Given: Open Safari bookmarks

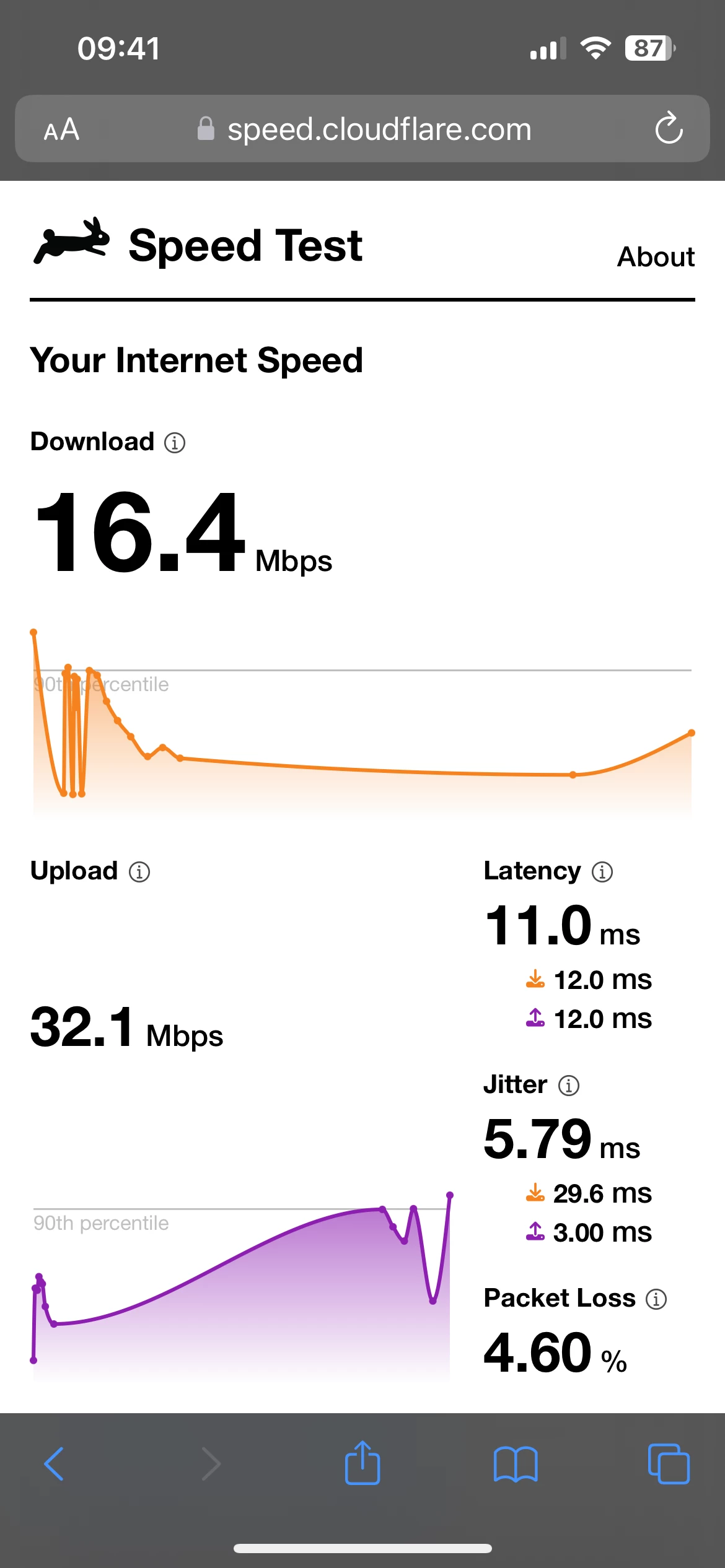Looking at the screenshot, I should (x=516, y=1464).
